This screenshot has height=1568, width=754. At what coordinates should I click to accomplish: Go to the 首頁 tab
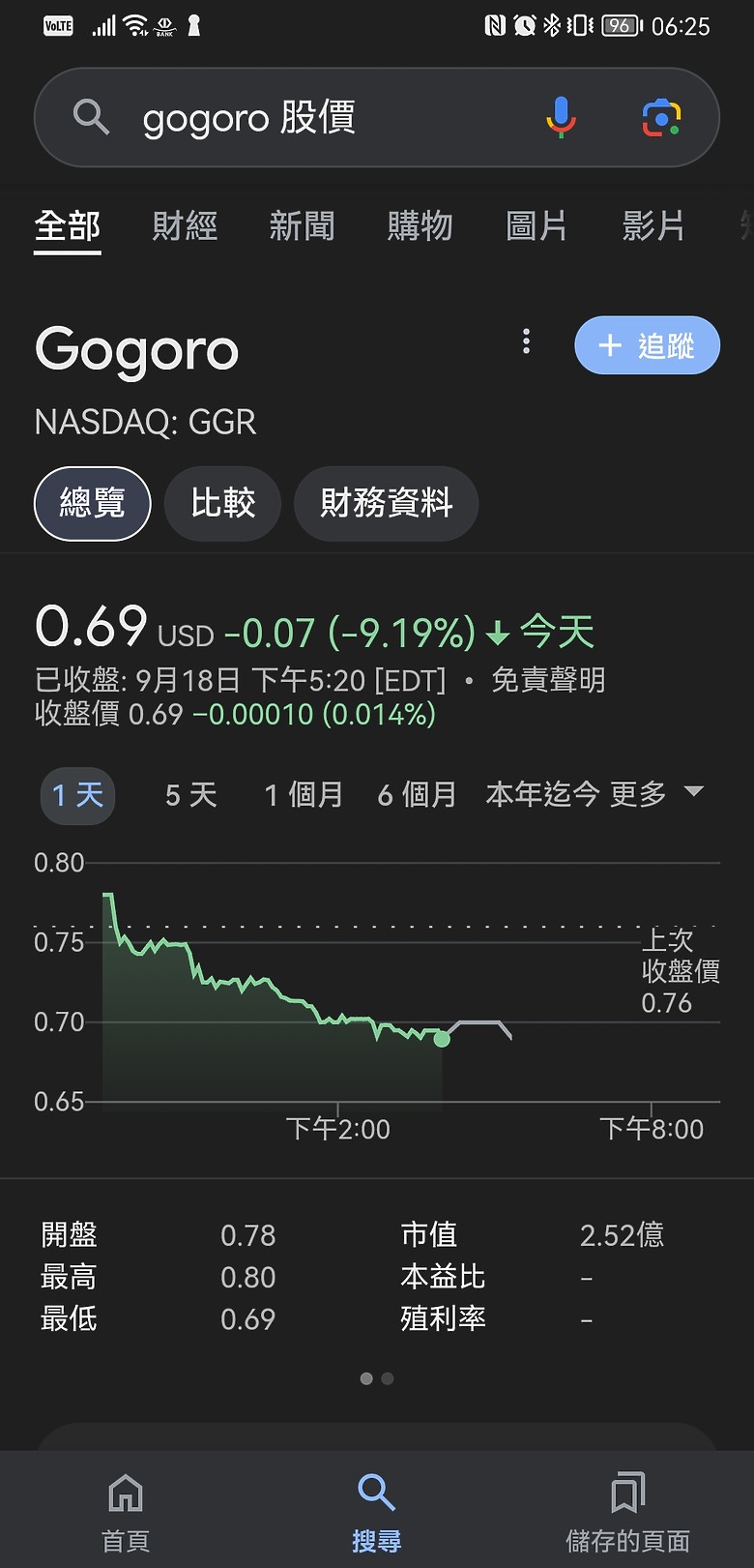[126, 1512]
